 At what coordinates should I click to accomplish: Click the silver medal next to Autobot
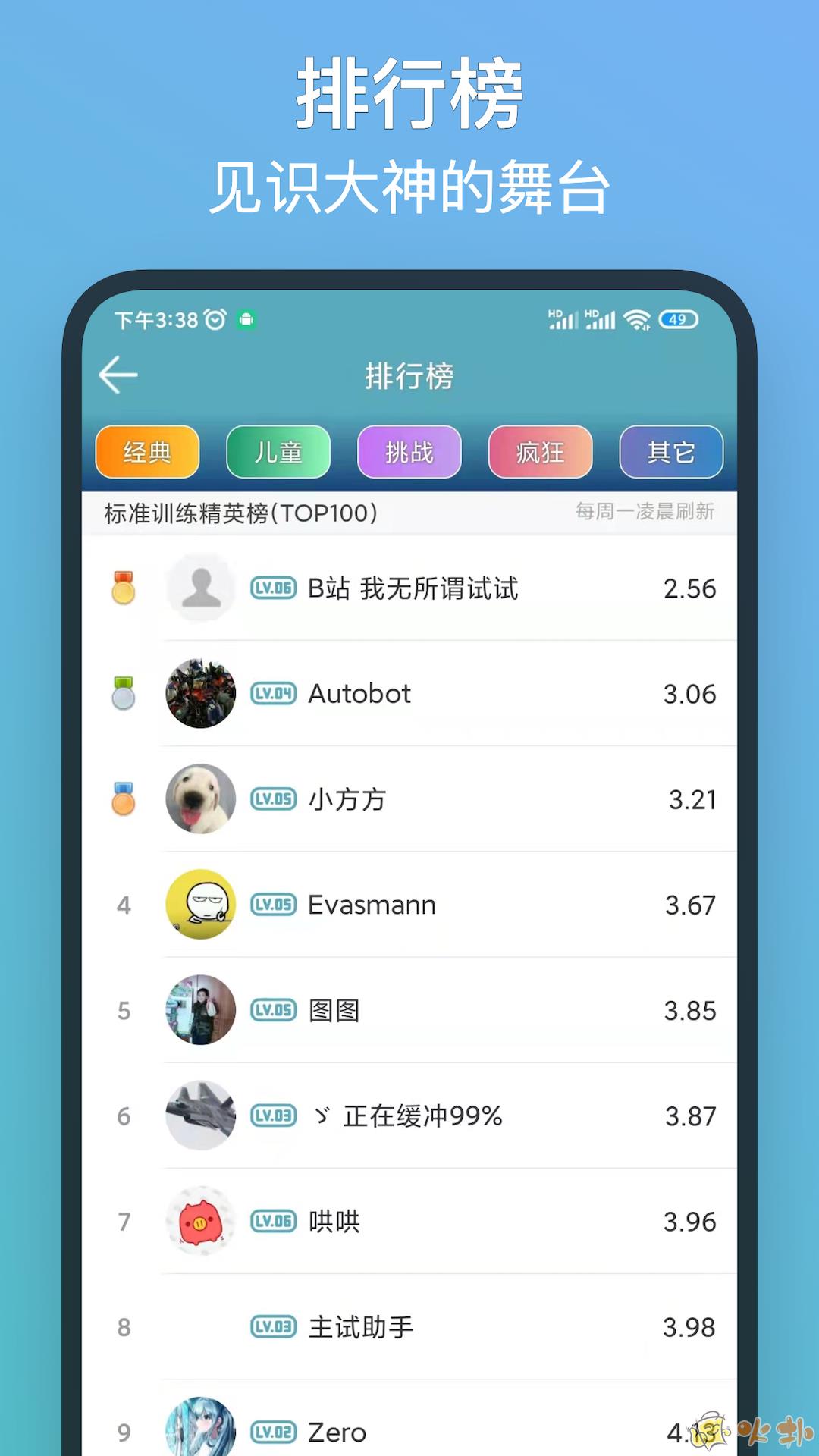click(124, 693)
